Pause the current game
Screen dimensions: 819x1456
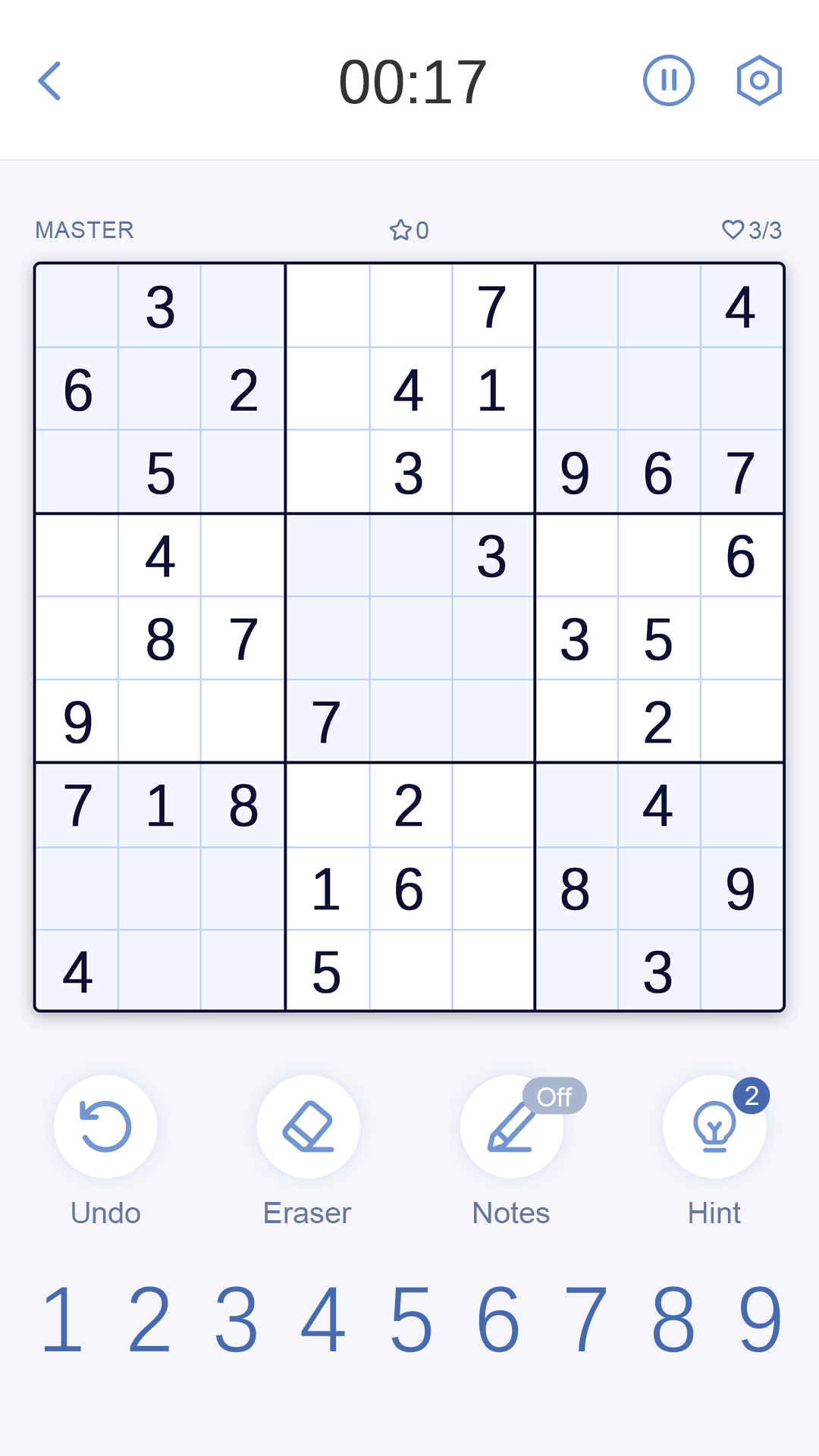(668, 81)
